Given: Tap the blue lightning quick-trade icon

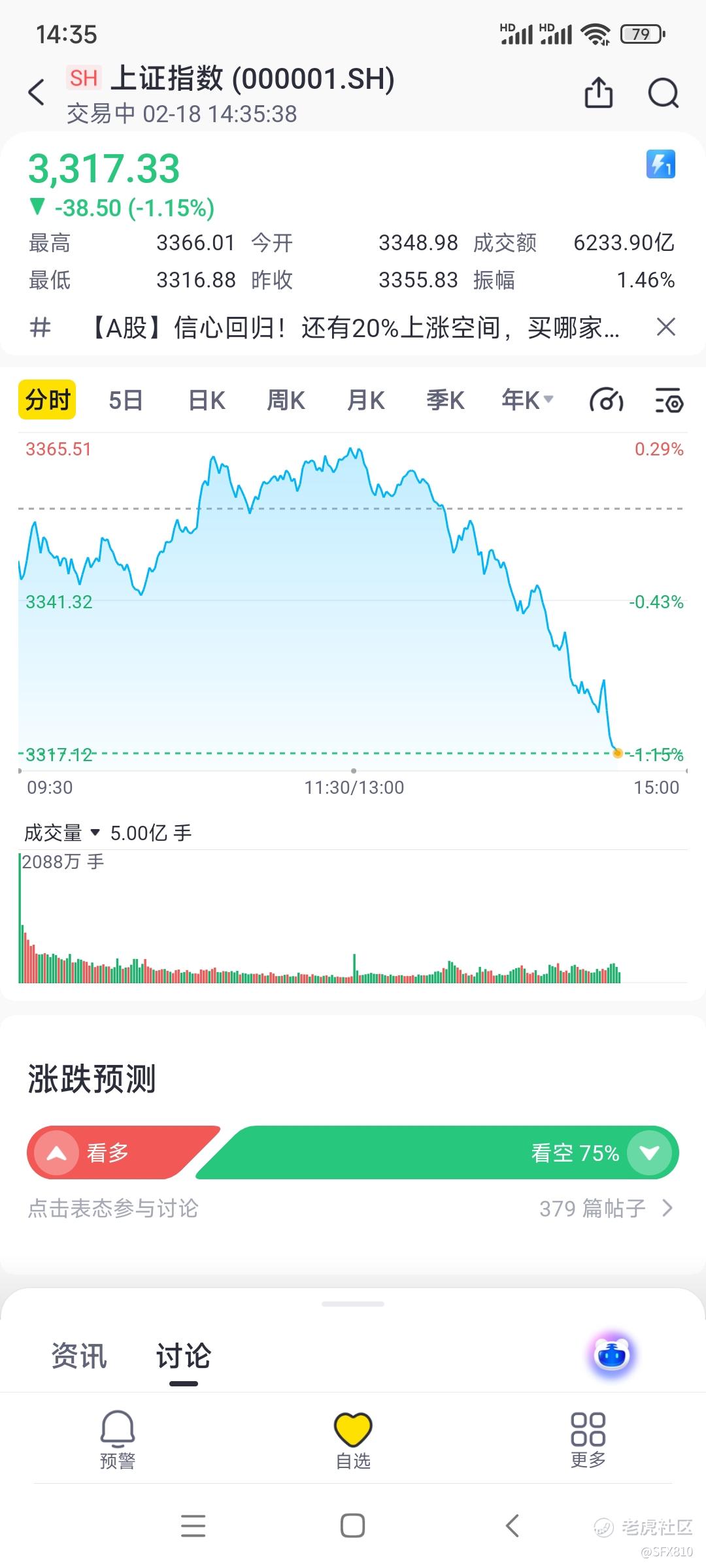Looking at the screenshot, I should [x=660, y=164].
